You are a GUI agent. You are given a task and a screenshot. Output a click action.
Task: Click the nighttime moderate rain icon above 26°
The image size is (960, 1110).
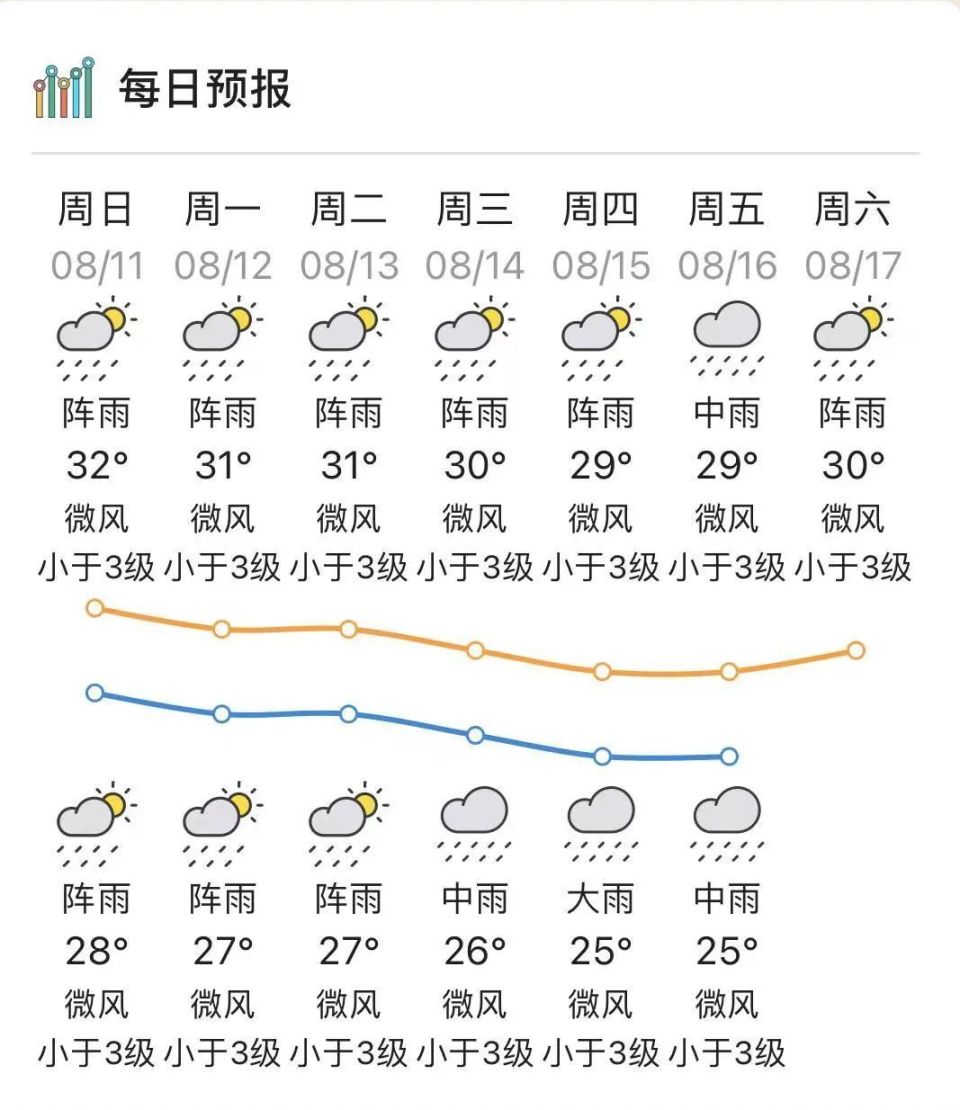[474, 825]
